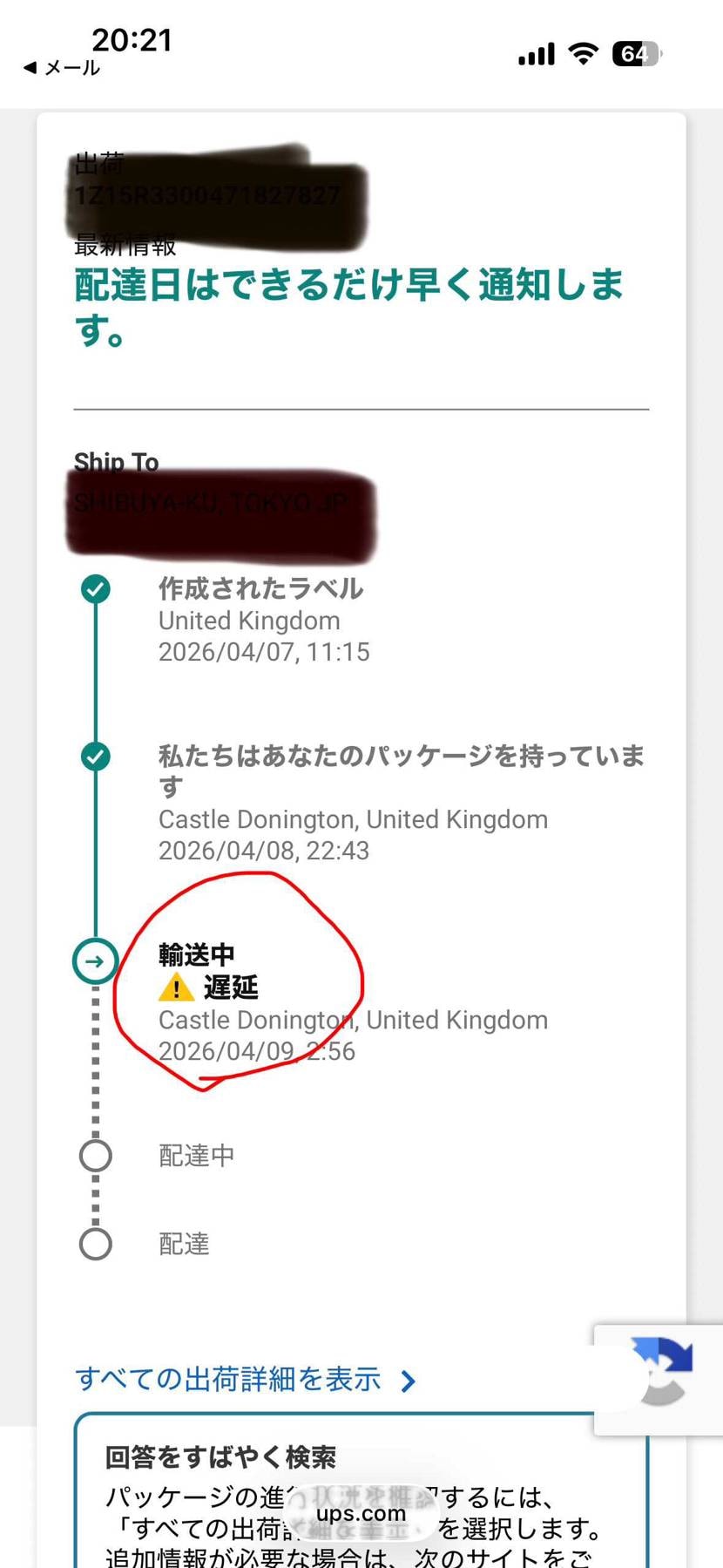
Task: Click the empty circle beside 配達
Action: (x=95, y=1244)
